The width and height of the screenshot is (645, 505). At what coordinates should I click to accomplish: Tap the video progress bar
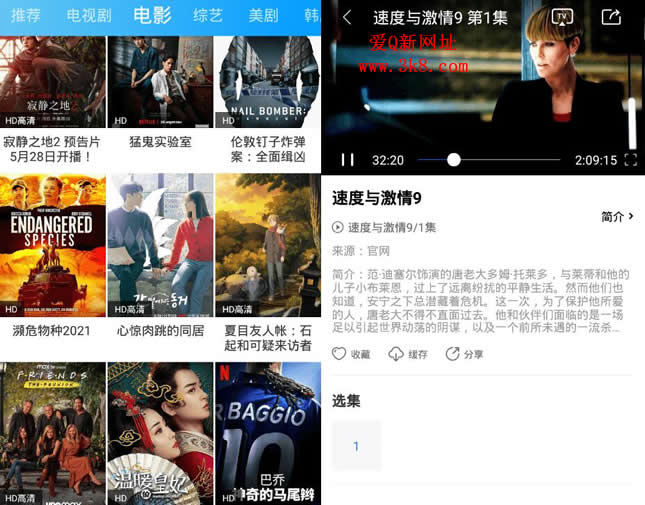tap(488, 159)
